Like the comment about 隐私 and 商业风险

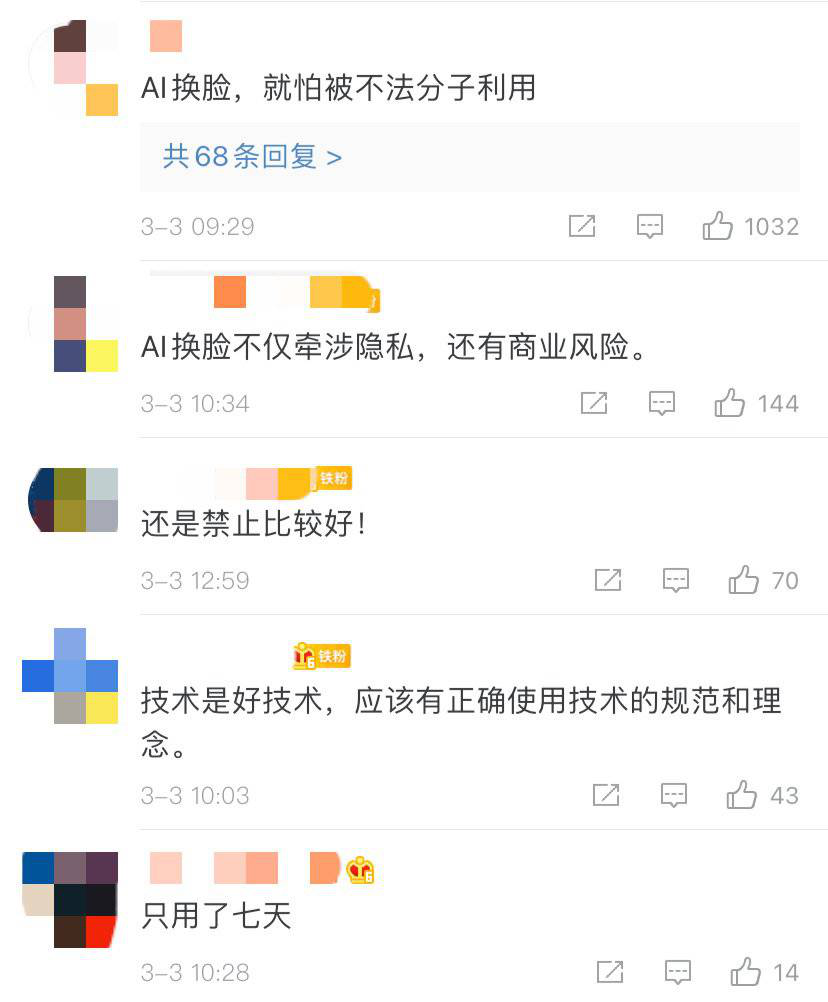(730, 404)
